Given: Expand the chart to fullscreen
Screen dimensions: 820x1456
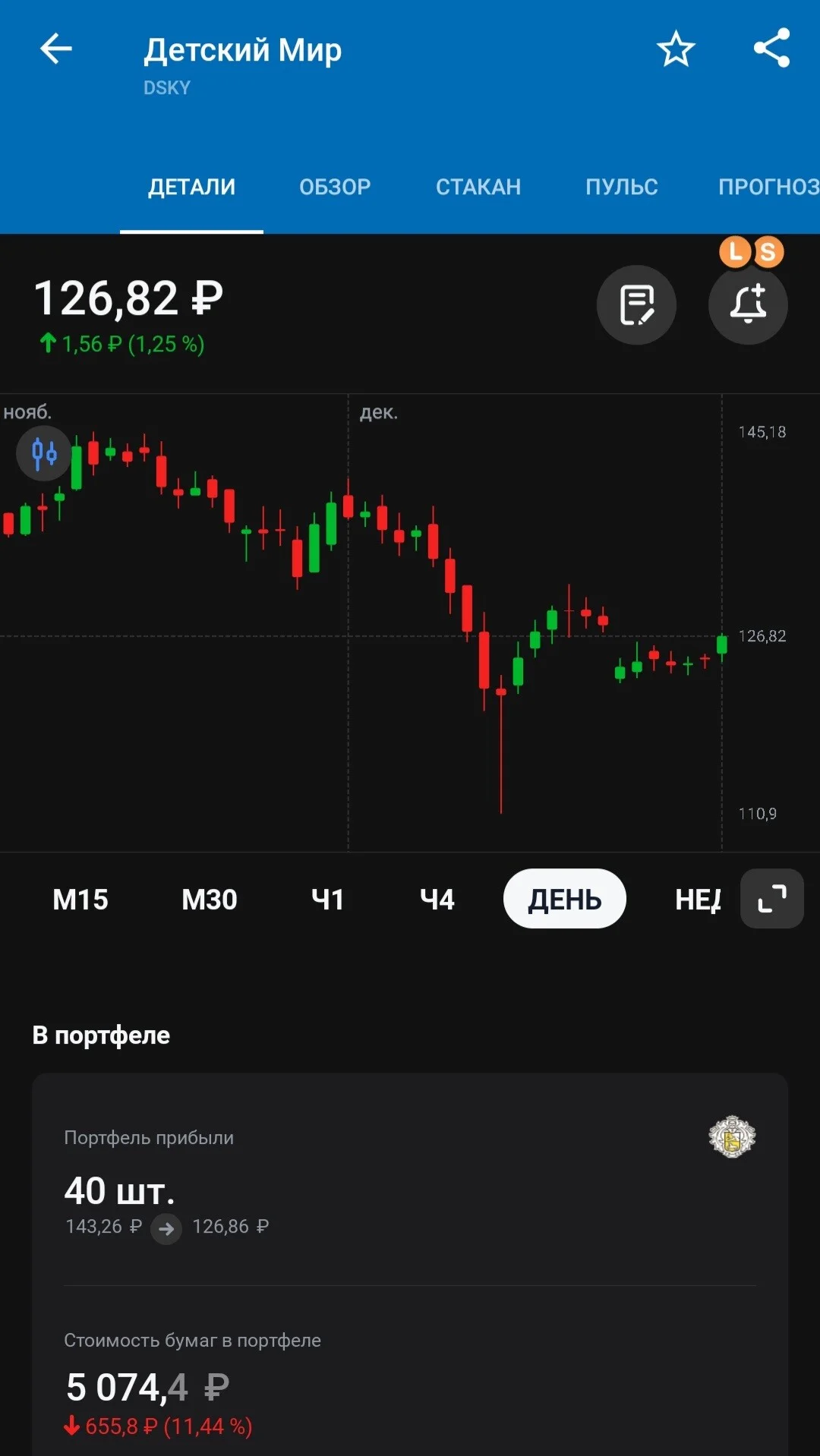Looking at the screenshot, I should click(772, 899).
